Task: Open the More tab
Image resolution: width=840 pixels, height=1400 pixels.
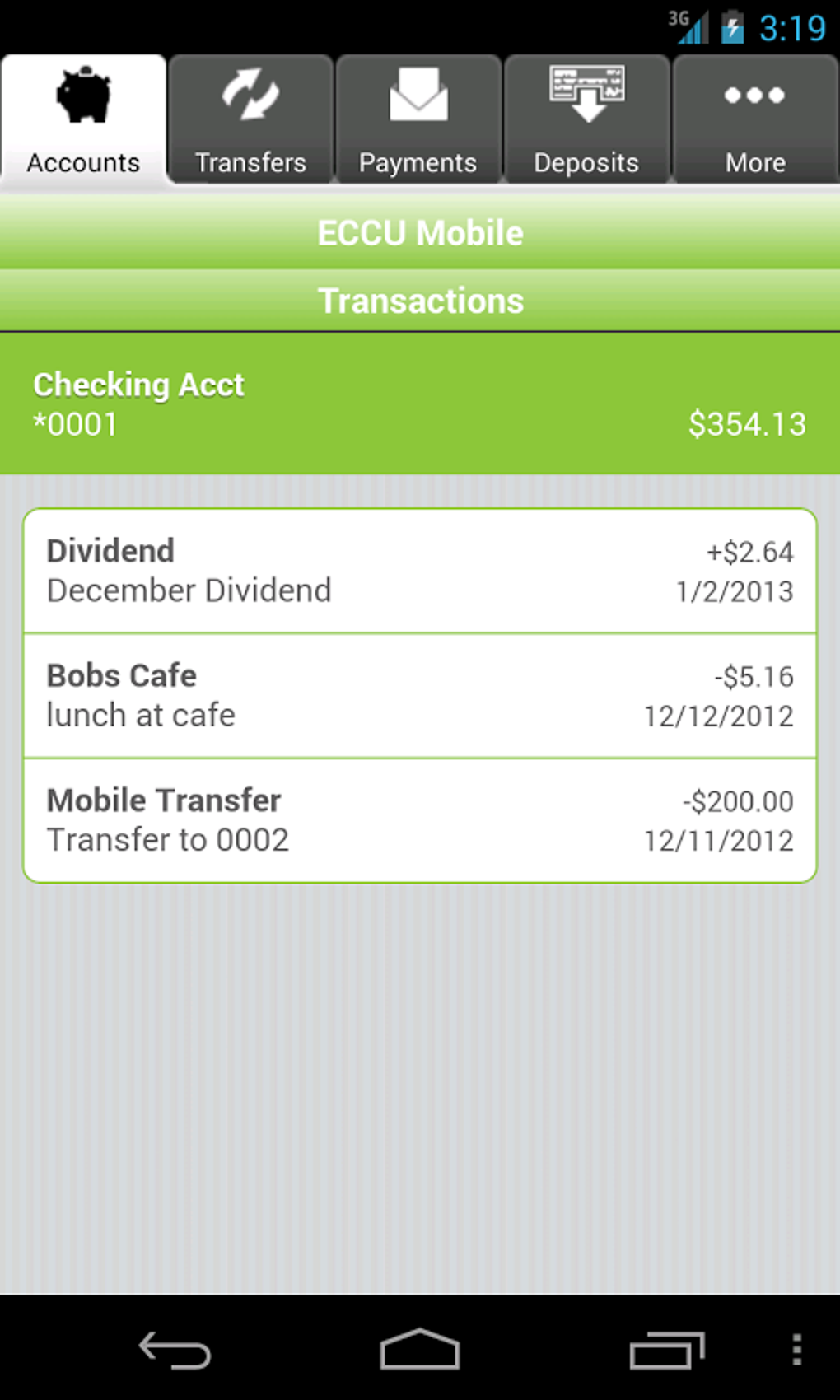Action: 754,162
